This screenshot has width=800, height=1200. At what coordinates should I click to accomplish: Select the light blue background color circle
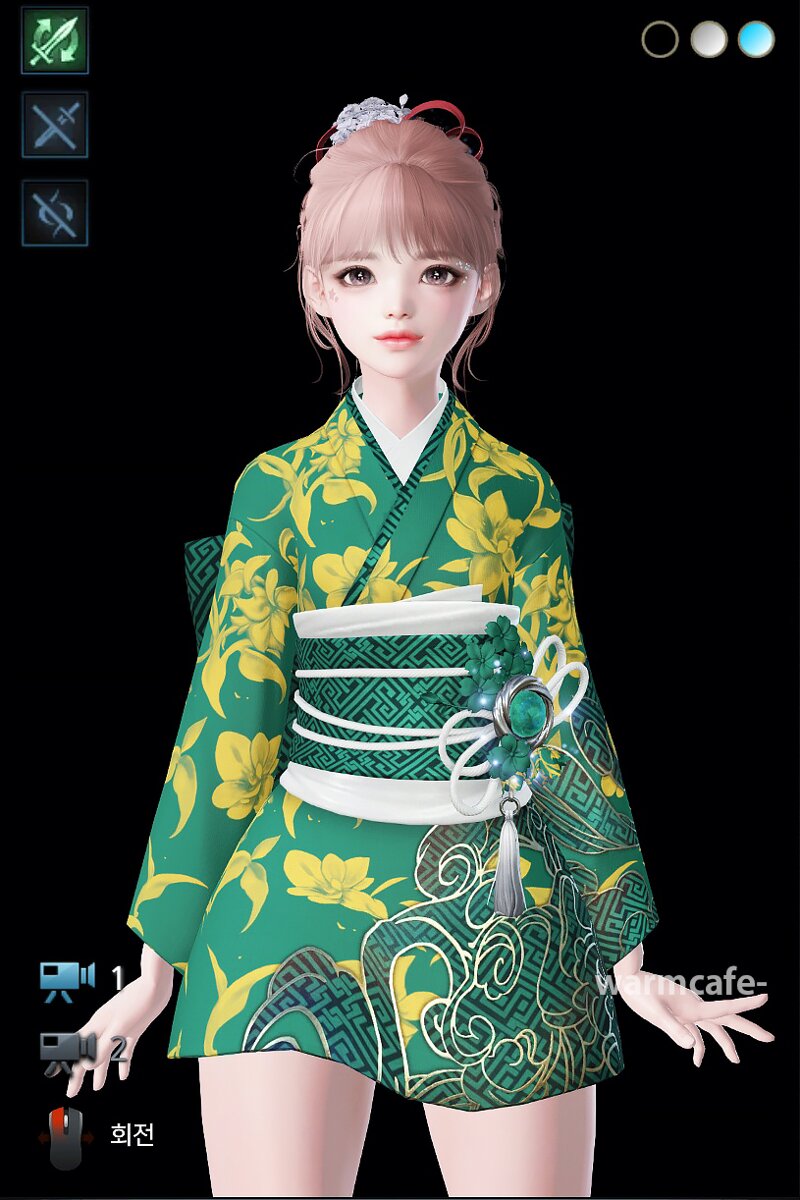756,39
